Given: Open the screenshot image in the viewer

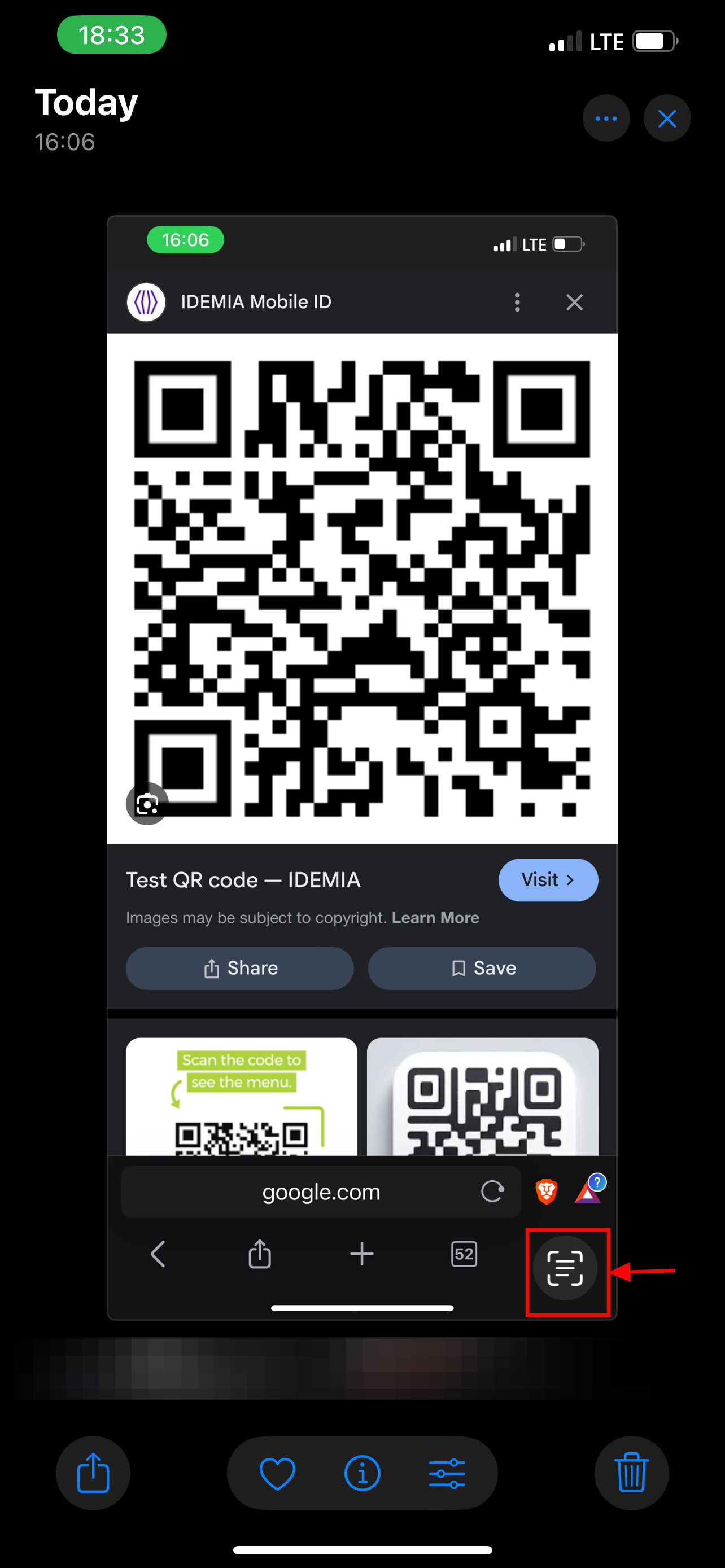Looking at the screenshot, I should [x=362, y=767].
